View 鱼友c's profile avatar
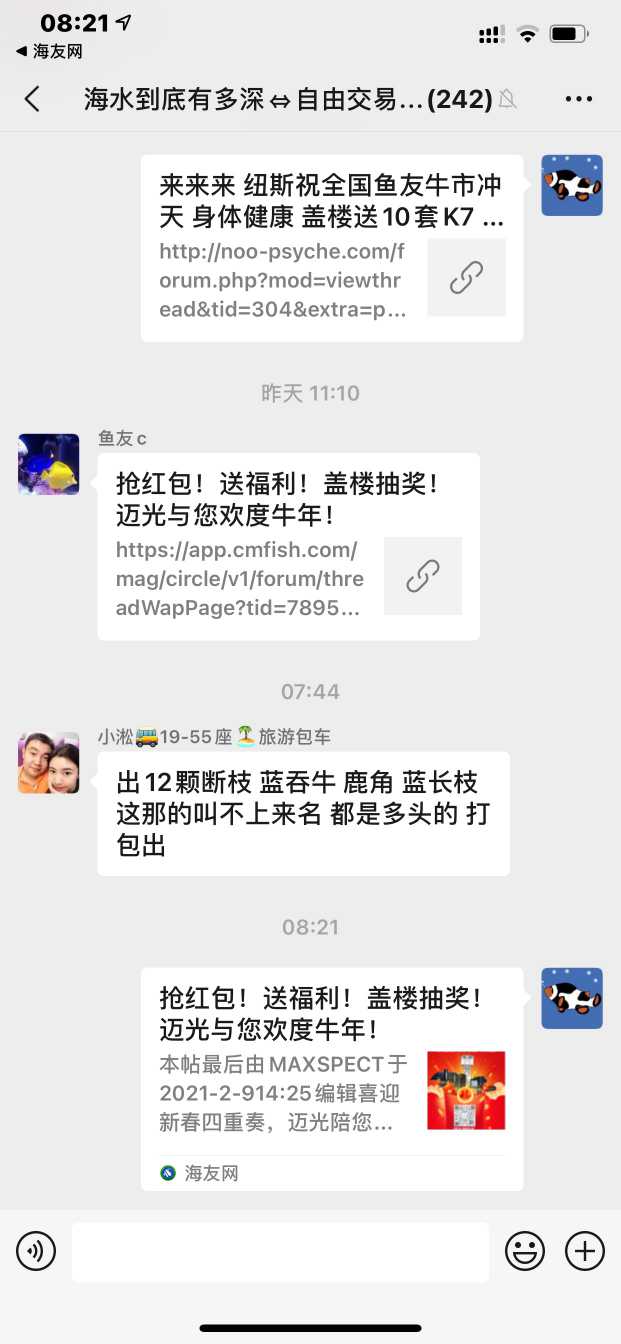The width and height of the screenshot is (621, 1344). click(49, 464)
